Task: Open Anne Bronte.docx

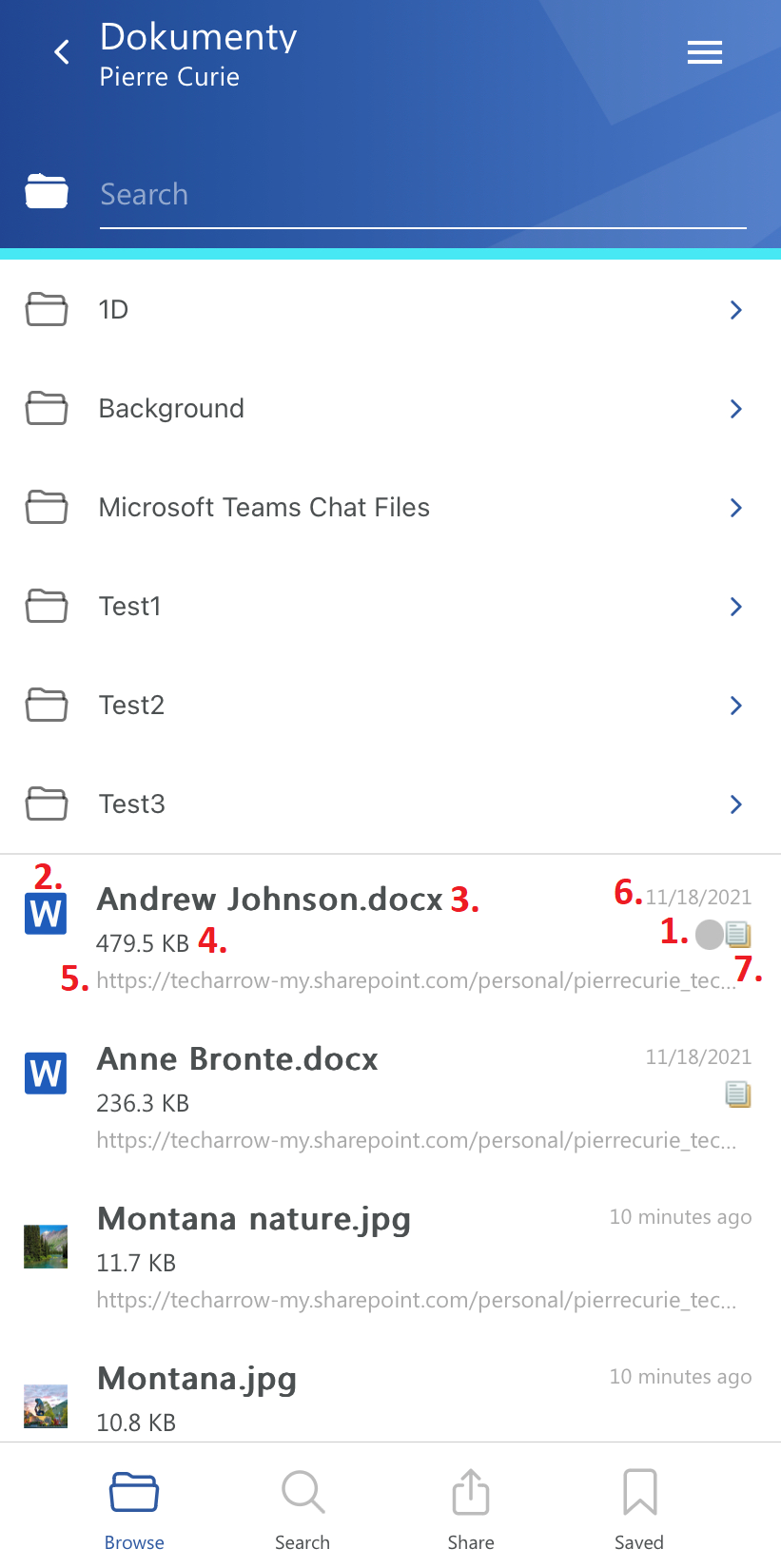Action: point(238,1059)
